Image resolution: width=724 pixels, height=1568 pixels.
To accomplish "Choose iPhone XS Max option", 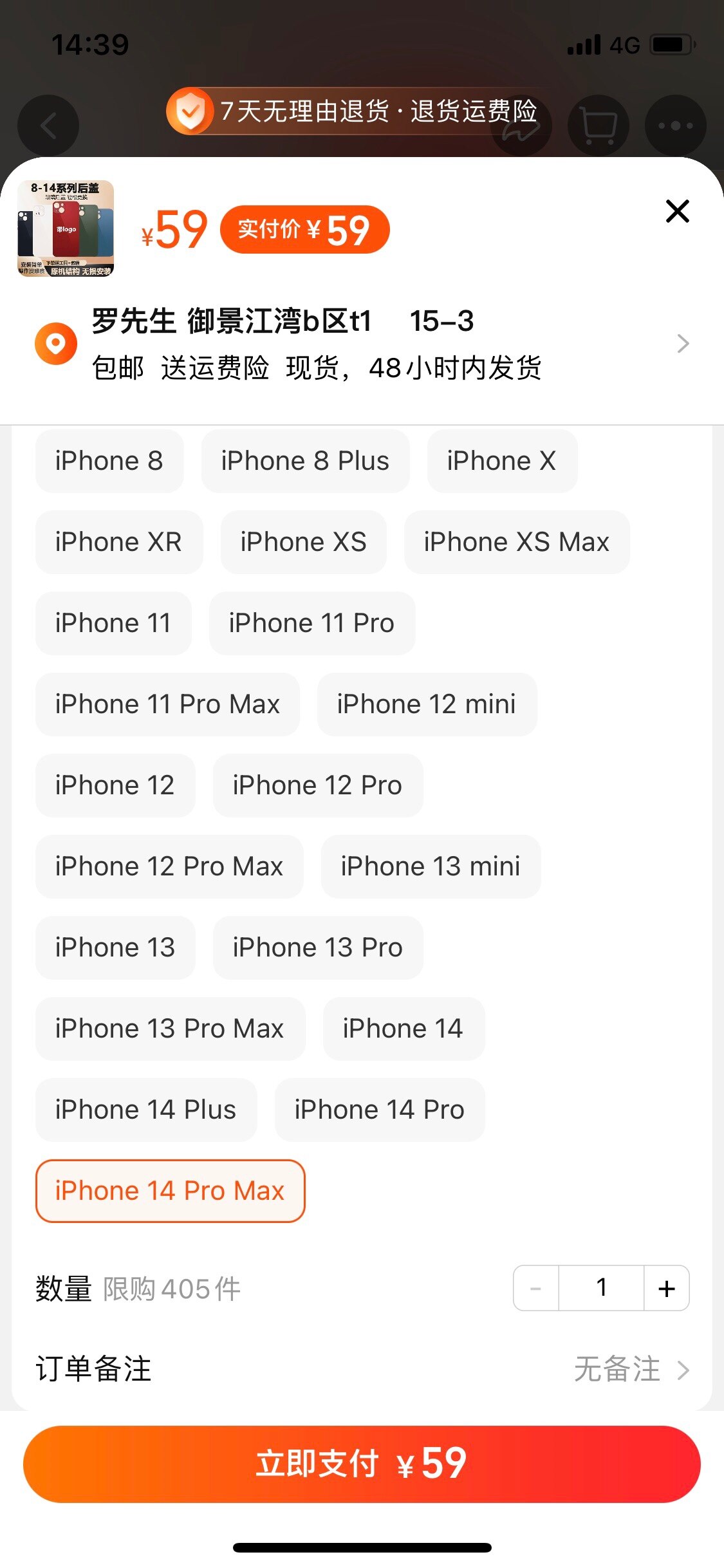I will (x=517, y=542).
